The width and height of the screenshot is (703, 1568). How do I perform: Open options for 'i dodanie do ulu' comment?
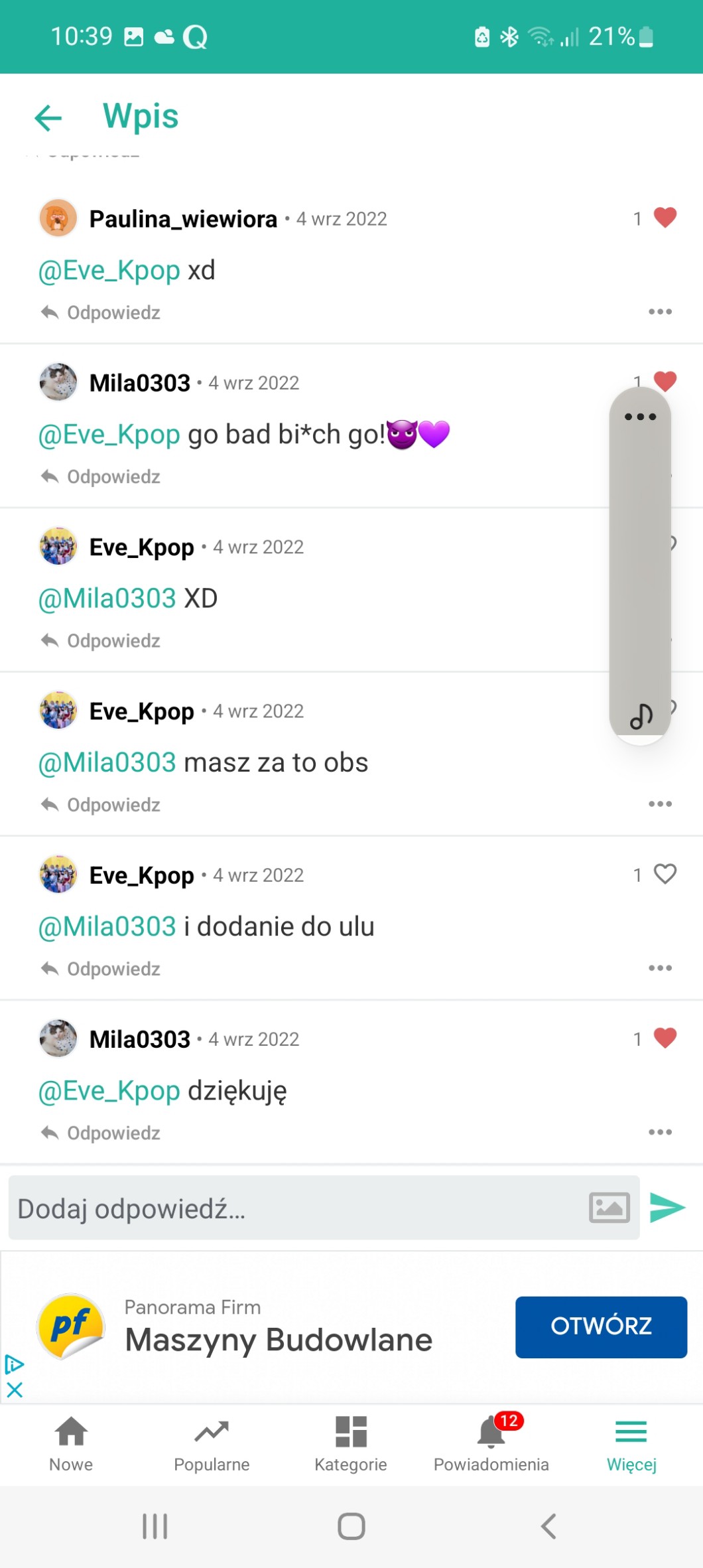660,968
